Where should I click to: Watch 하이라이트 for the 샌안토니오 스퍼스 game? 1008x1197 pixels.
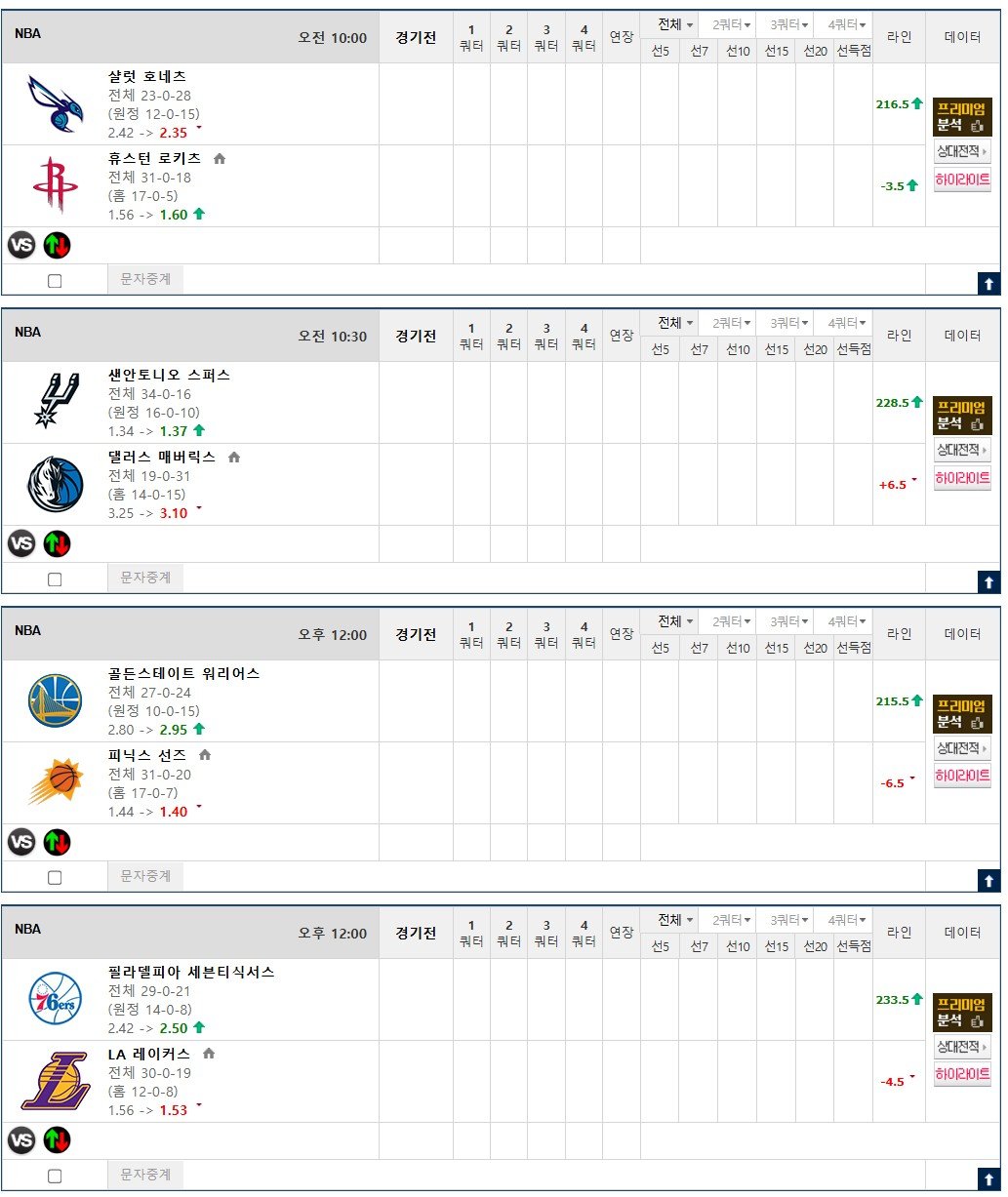click(x=962, y=479)
